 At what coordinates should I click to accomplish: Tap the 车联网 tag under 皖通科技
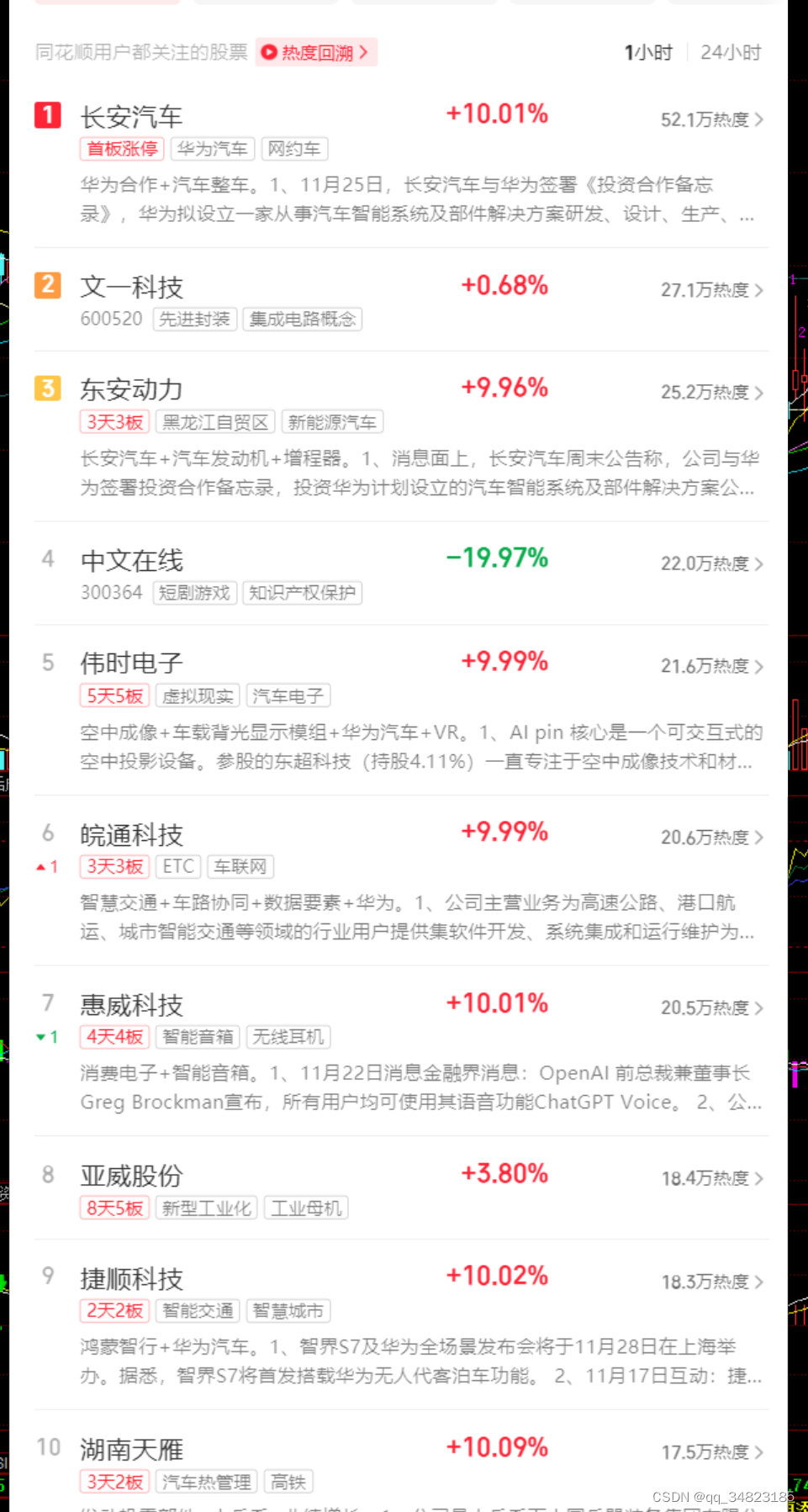click(x=240, y=867)
